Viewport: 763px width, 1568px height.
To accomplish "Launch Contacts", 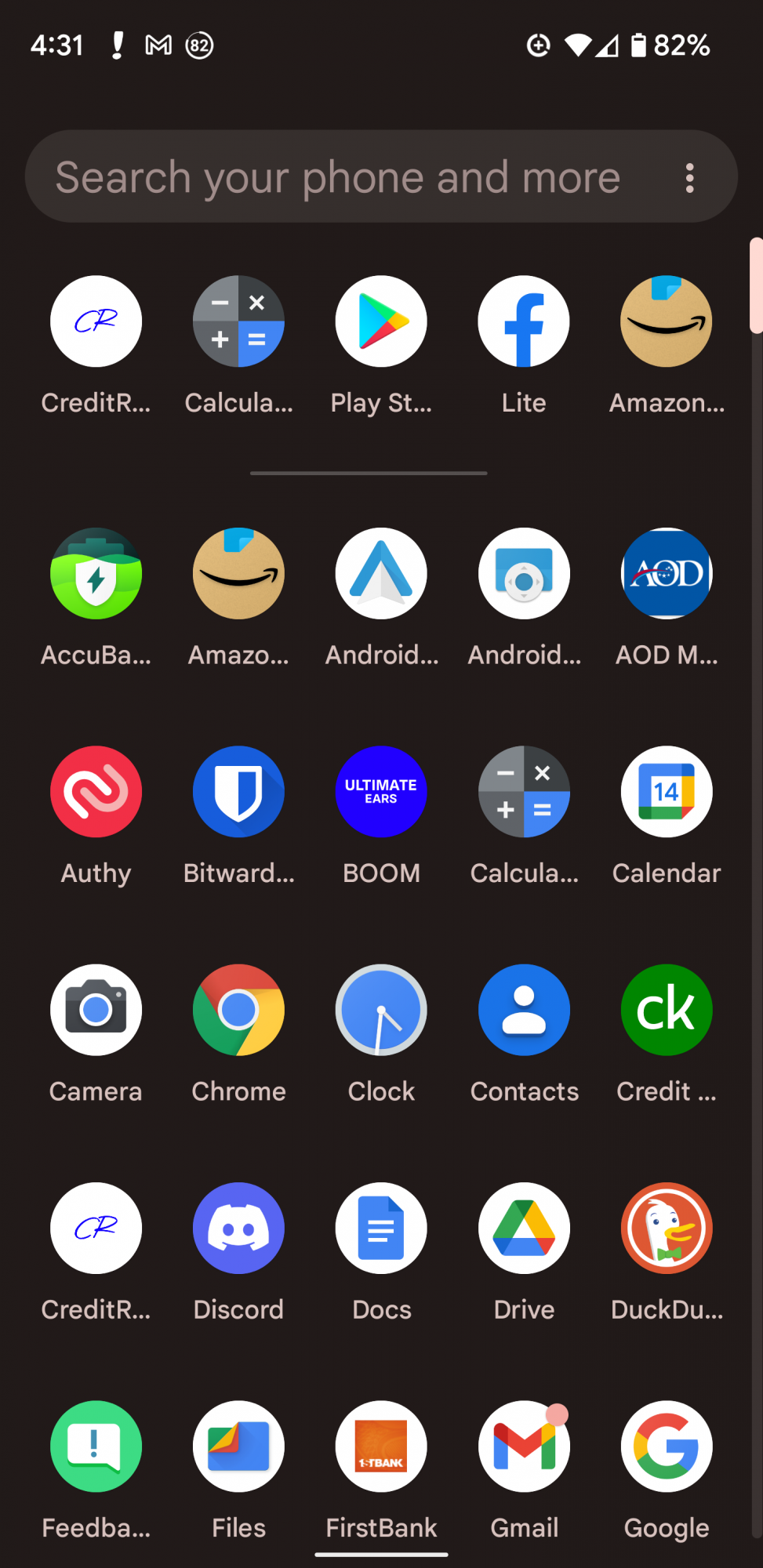I will coord(524,1010).
